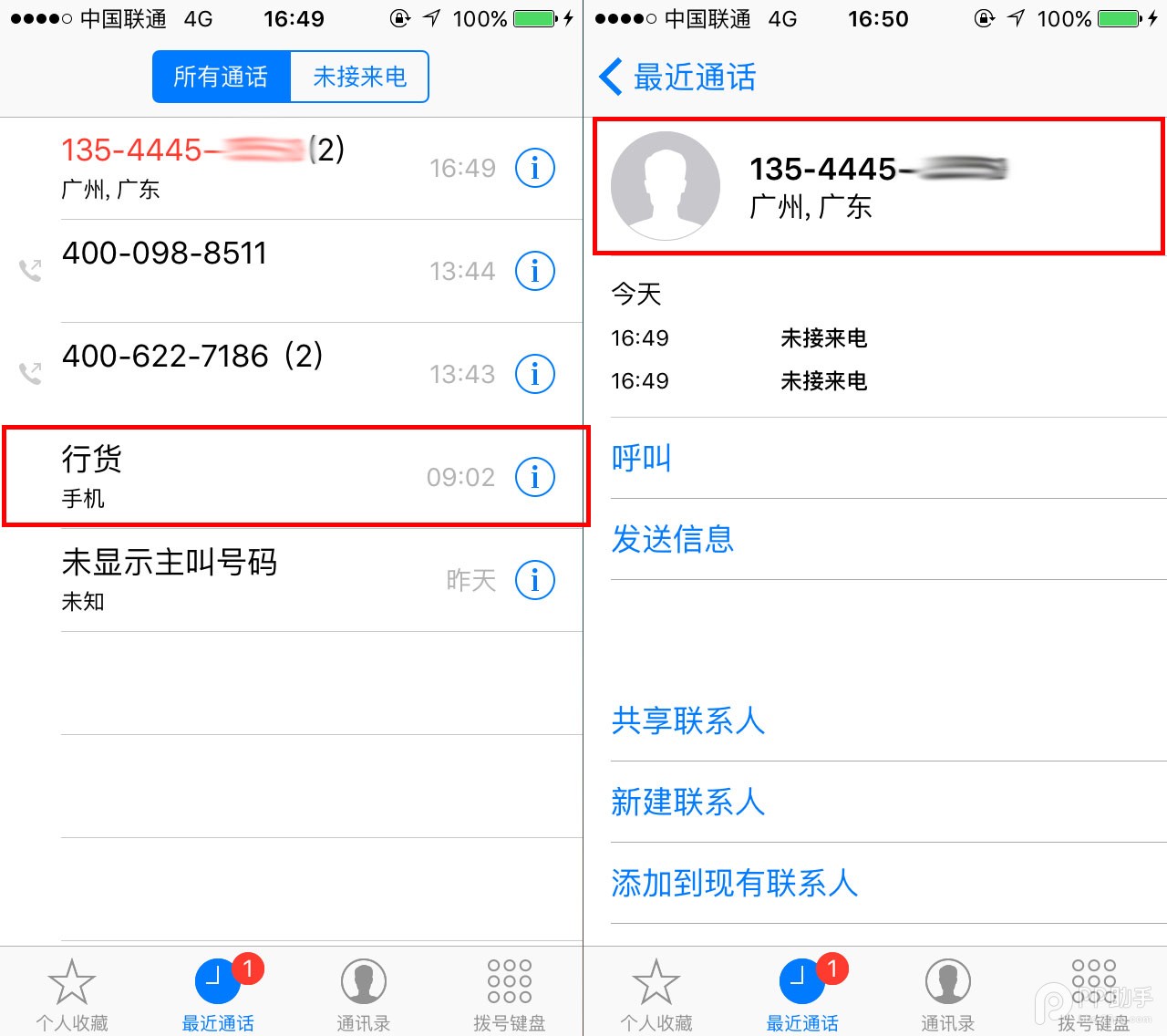
Task: Open info for the 400-098-8511 call
Action: click(x=535, y=271)
